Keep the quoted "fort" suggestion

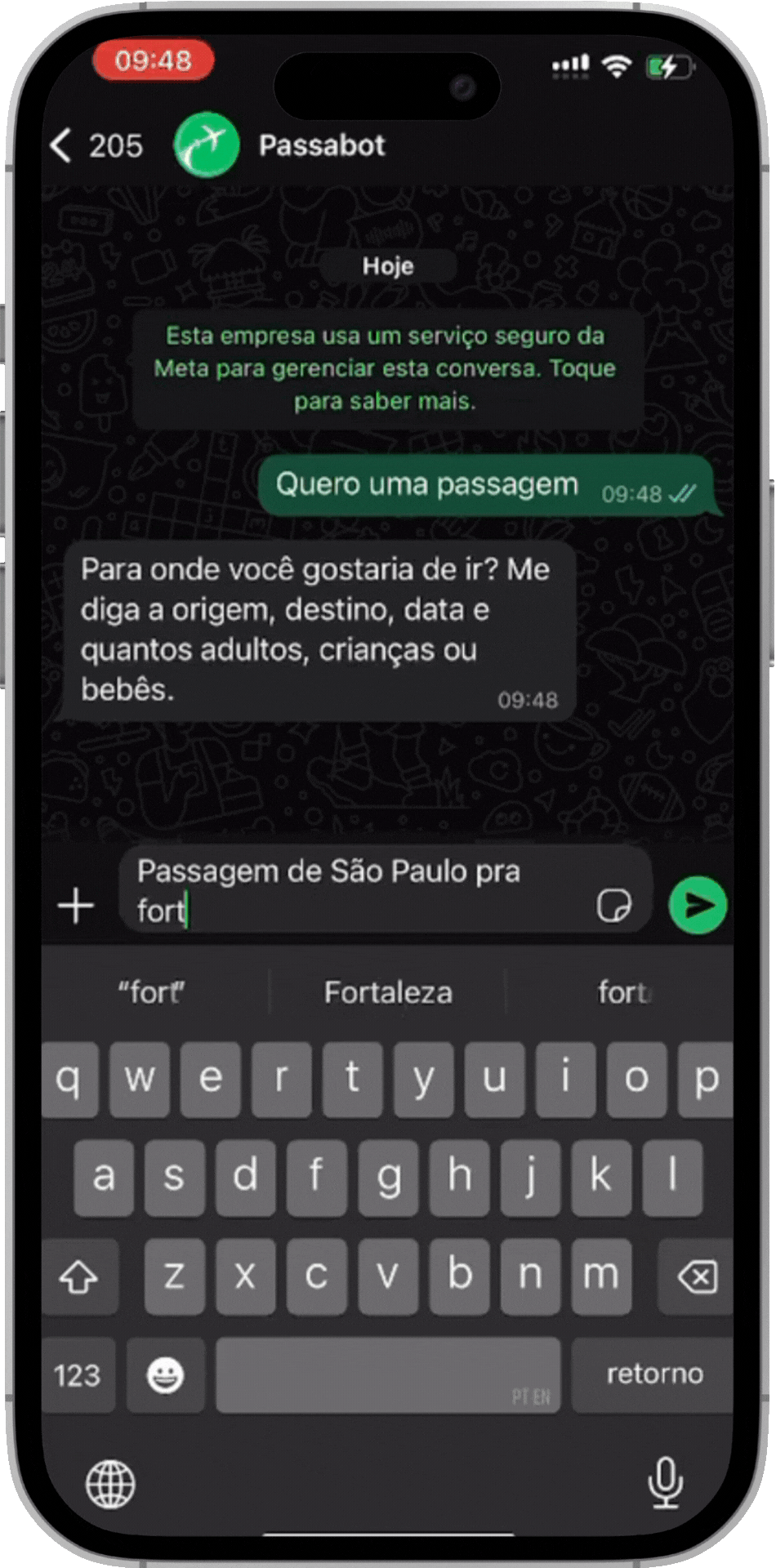pyautogui.click(x=152, y=992)
